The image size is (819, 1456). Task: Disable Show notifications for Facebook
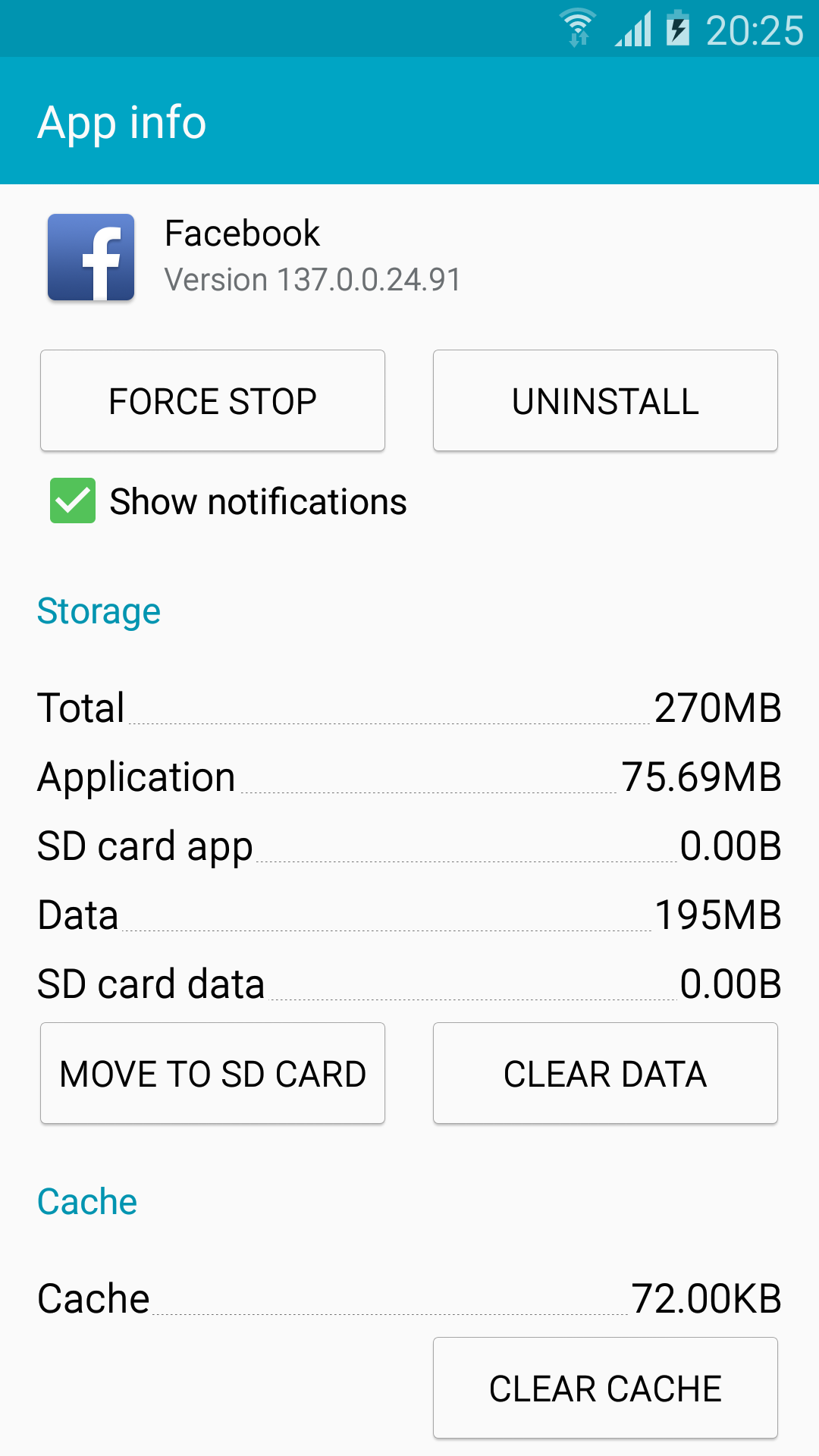pos(71,500)
